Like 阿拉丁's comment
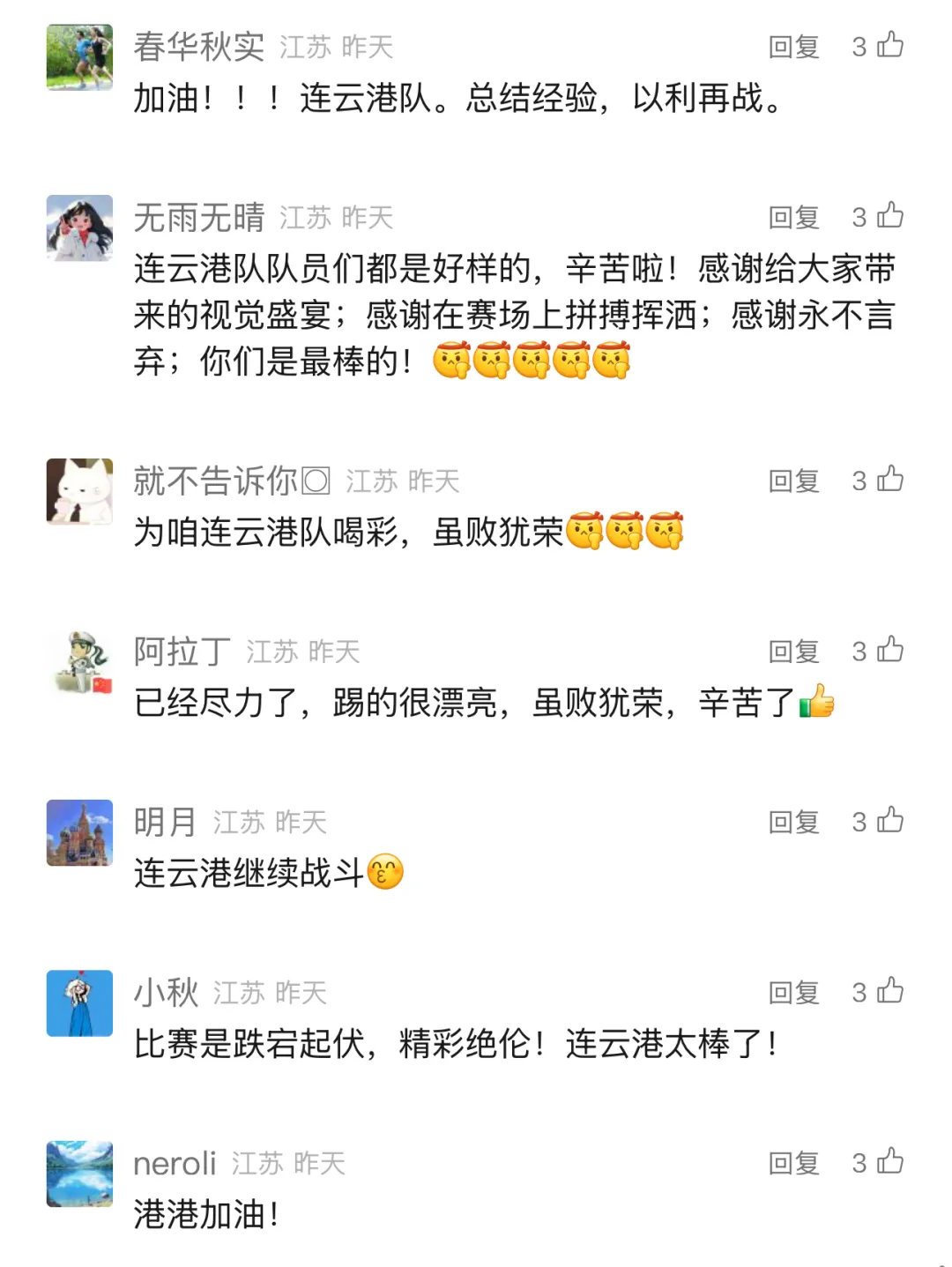The height and width of the screenshot is (1267, 952). click(x=889, y=650)
